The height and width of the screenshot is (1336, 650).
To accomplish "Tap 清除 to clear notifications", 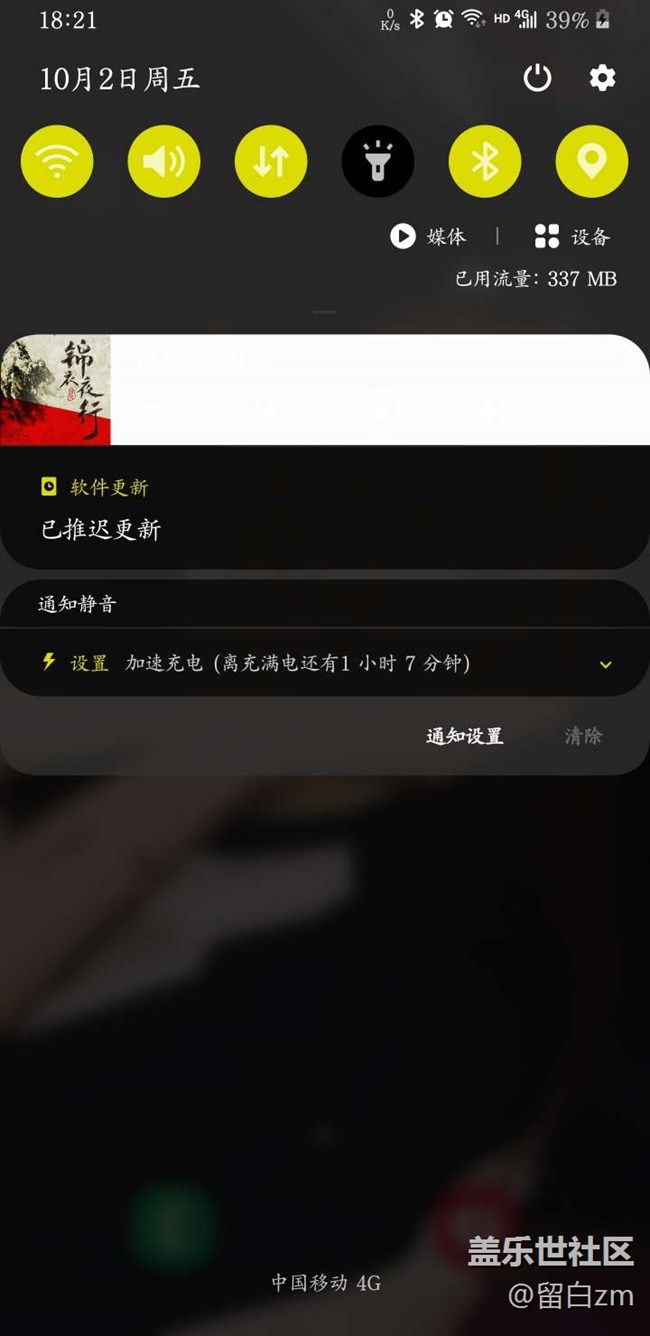I will [583, 736].
